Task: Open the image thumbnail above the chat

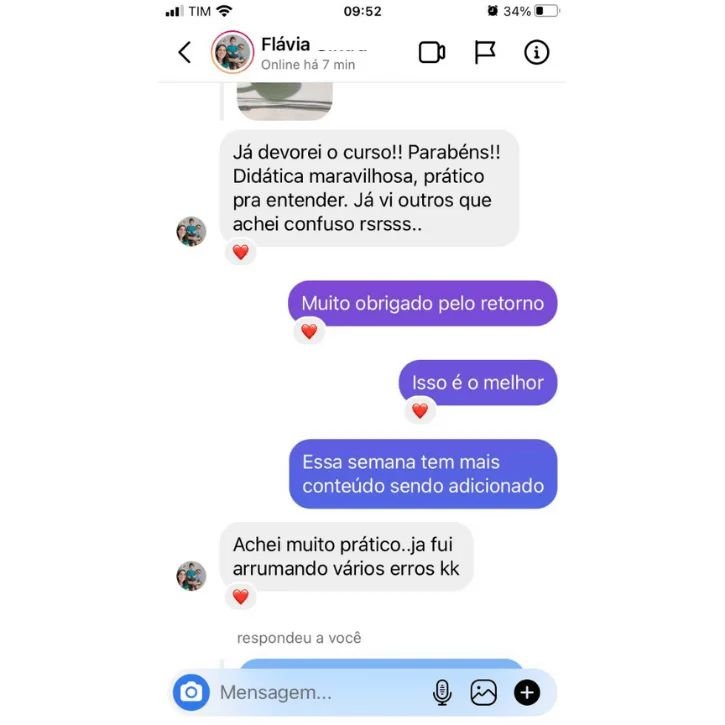Action: pyautogui.click(x=284, y=102)
